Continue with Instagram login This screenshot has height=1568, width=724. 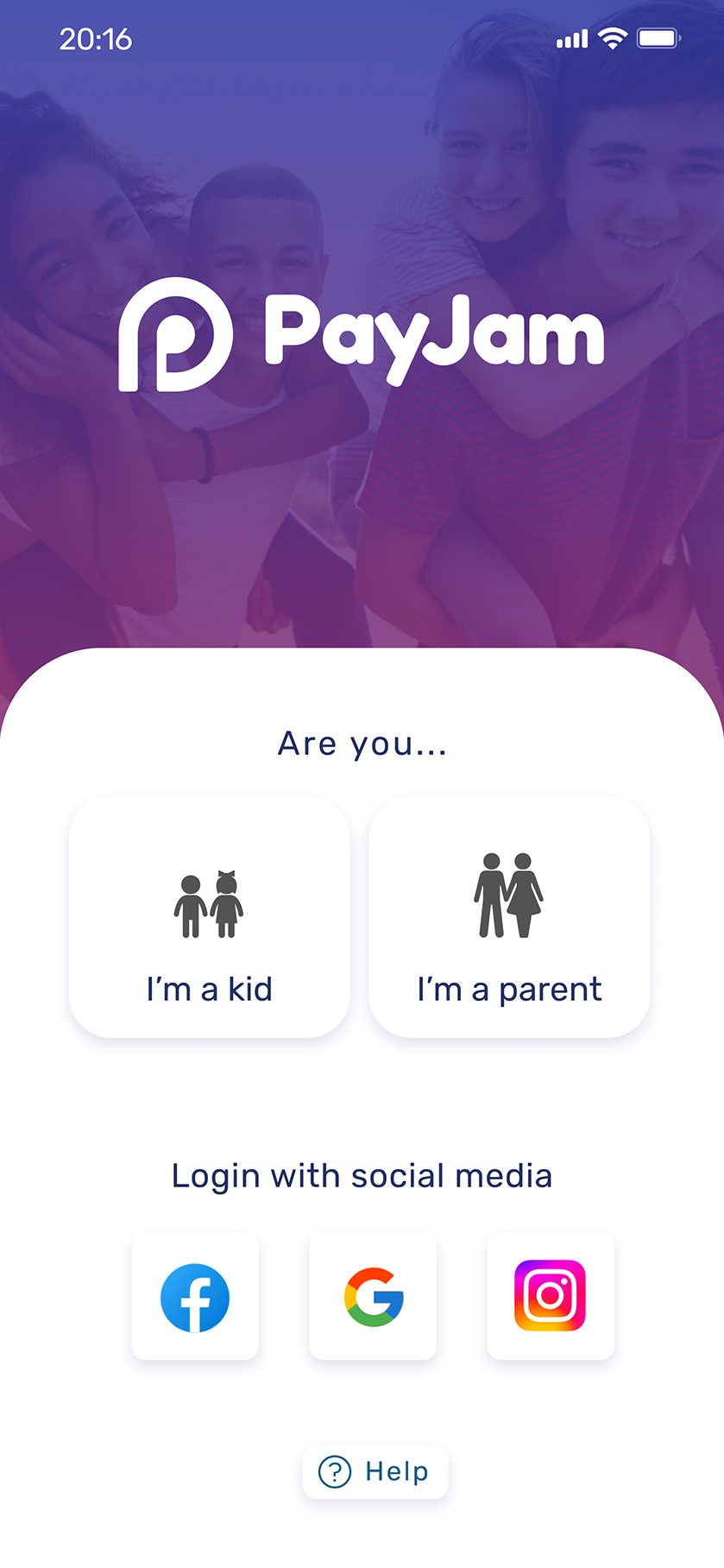click(x=551, y=1297)
